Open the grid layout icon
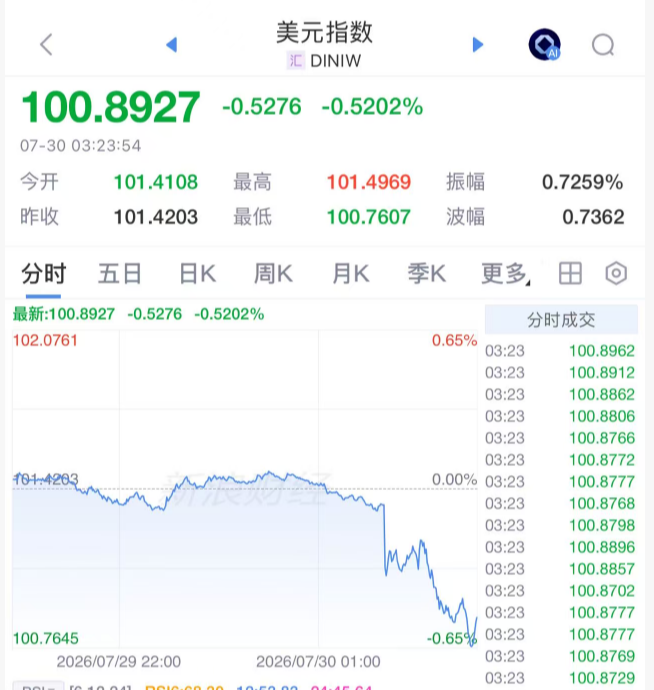The image size is (654, 690). tap(570, 273)
